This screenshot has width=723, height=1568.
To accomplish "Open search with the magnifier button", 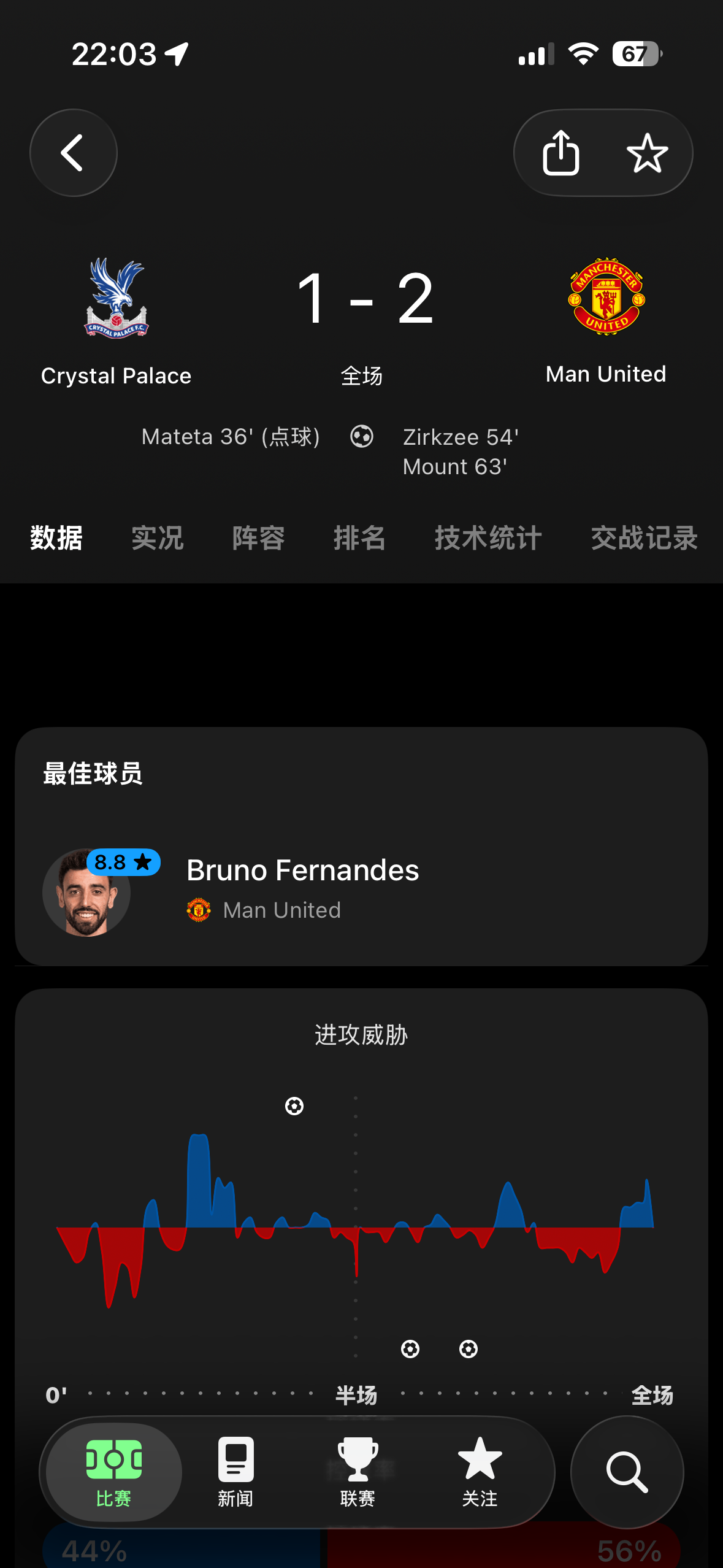I will (627, 1472).
